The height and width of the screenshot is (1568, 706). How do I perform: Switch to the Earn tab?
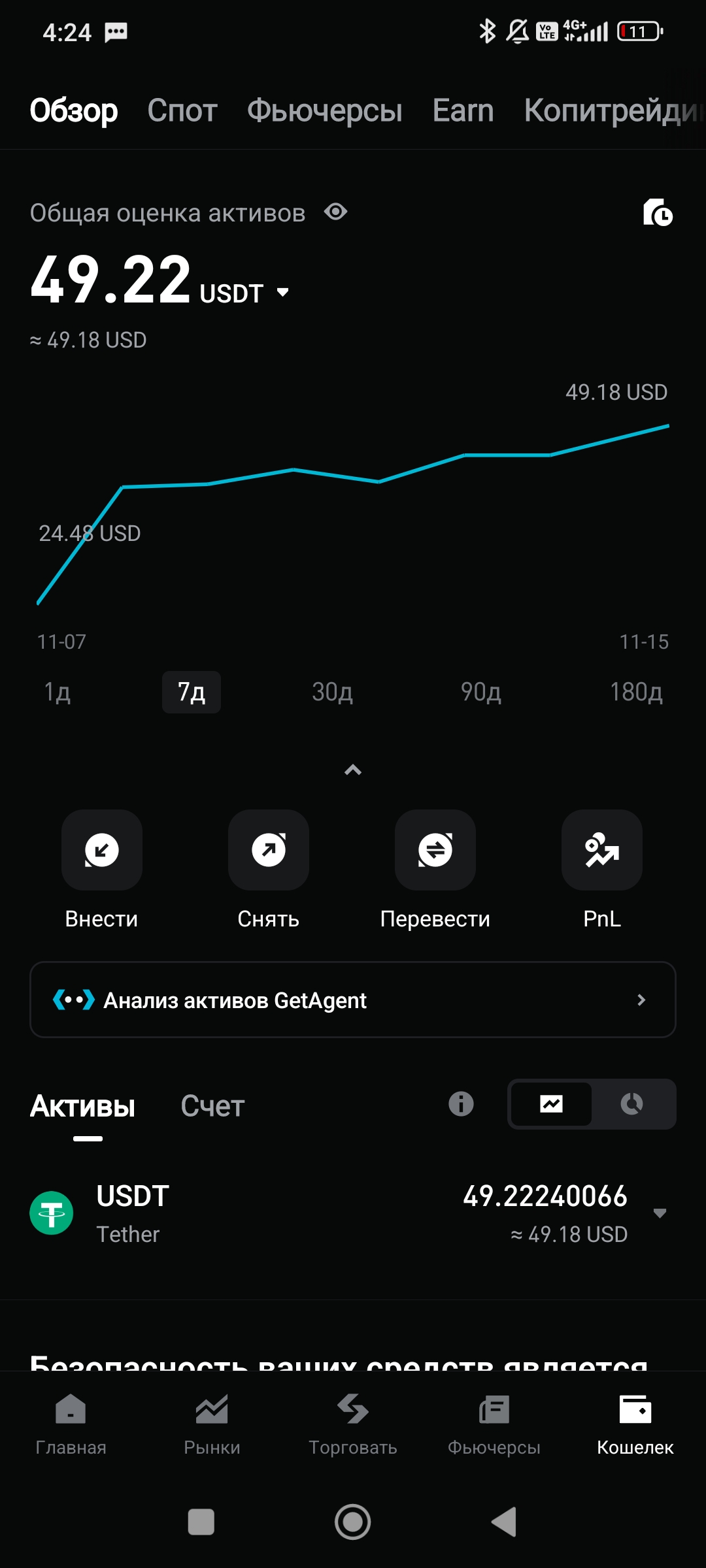click(x=463, y=110)
